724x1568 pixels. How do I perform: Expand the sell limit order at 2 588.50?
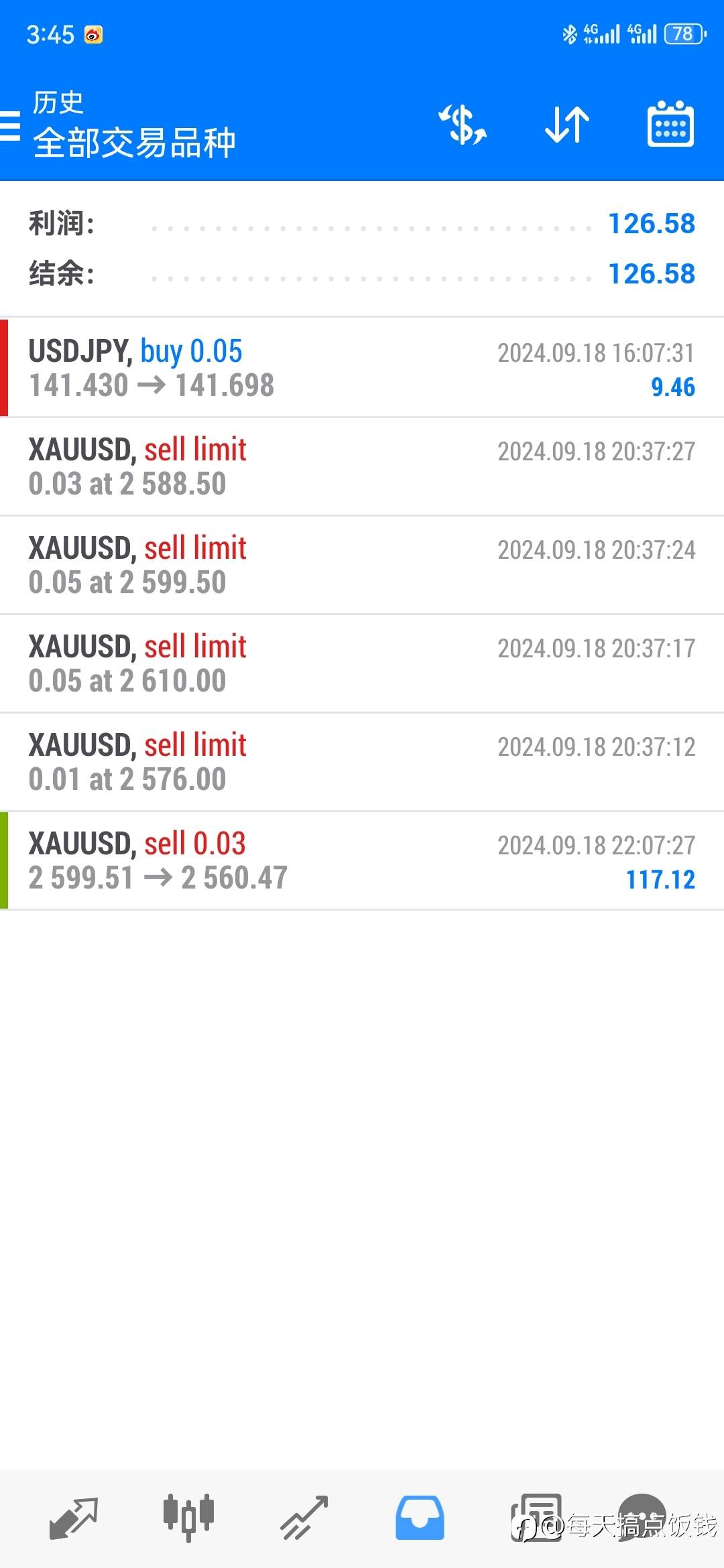point(362,466)
